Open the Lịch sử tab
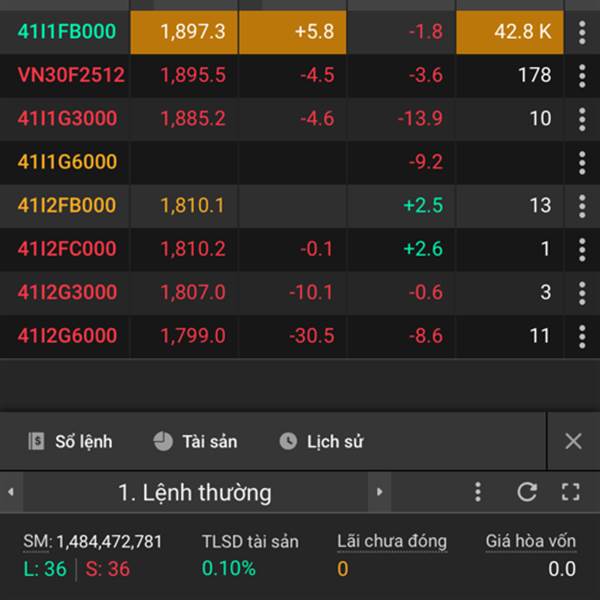This screenshot has height=600, width=600. [x=321, y=441]
